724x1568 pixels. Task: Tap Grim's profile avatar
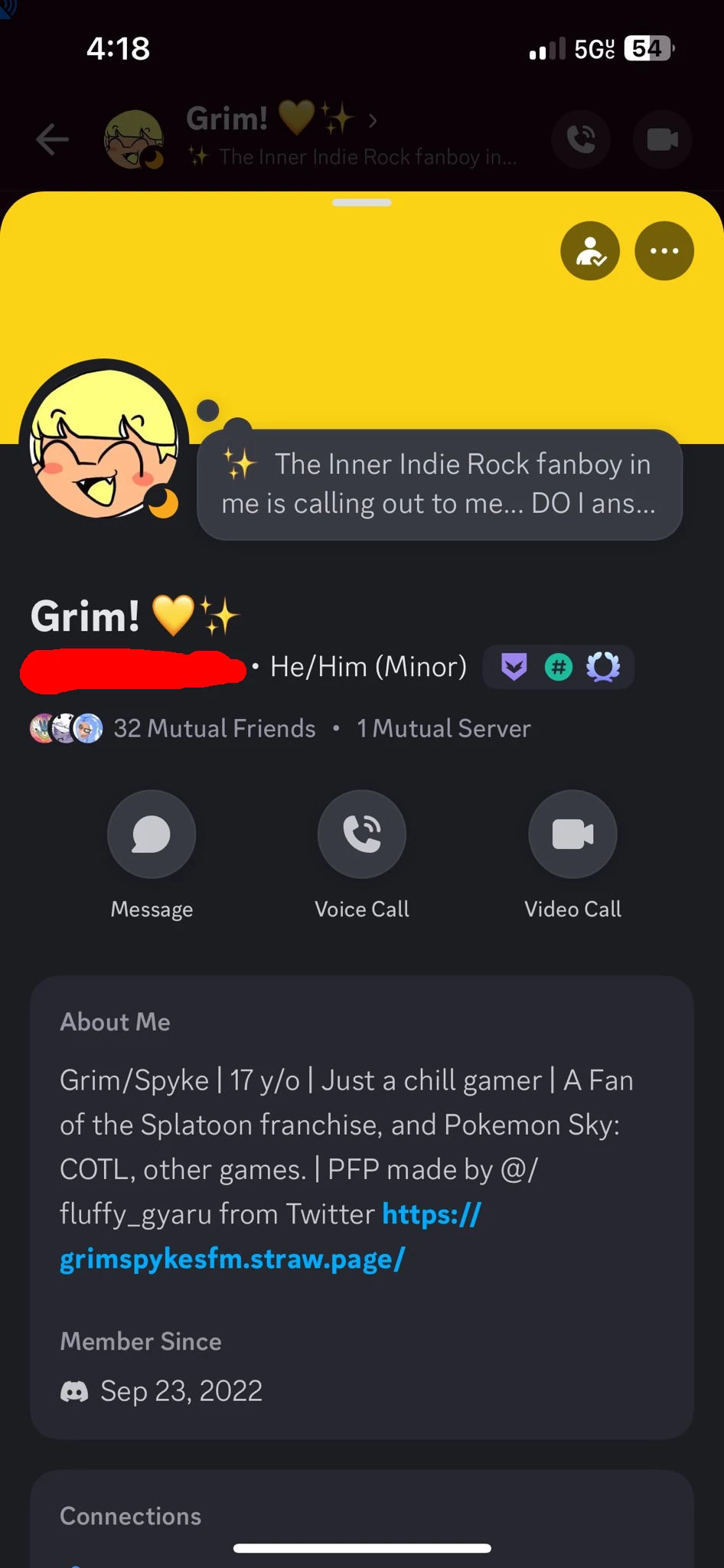[104, 444]
